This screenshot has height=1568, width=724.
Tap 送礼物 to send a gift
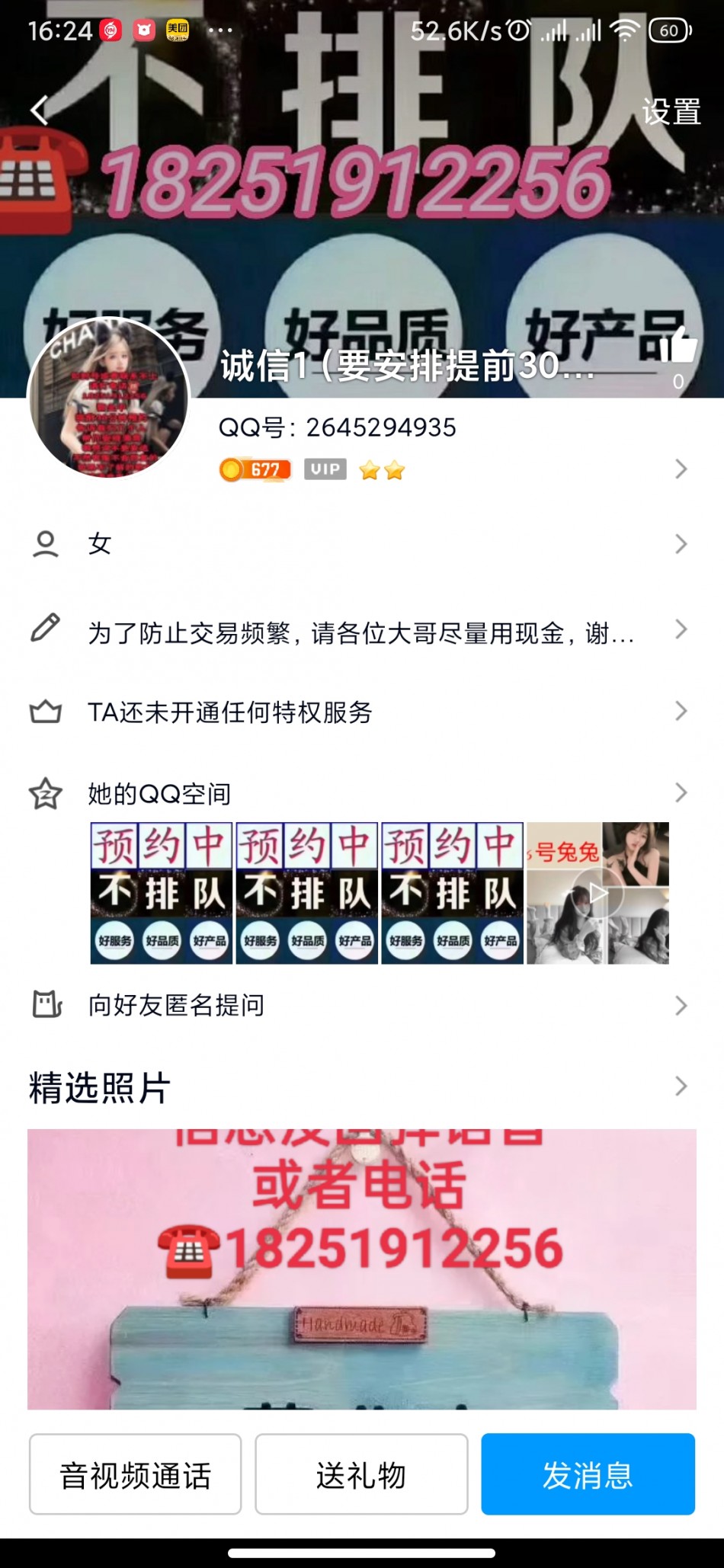point(361,1474)
